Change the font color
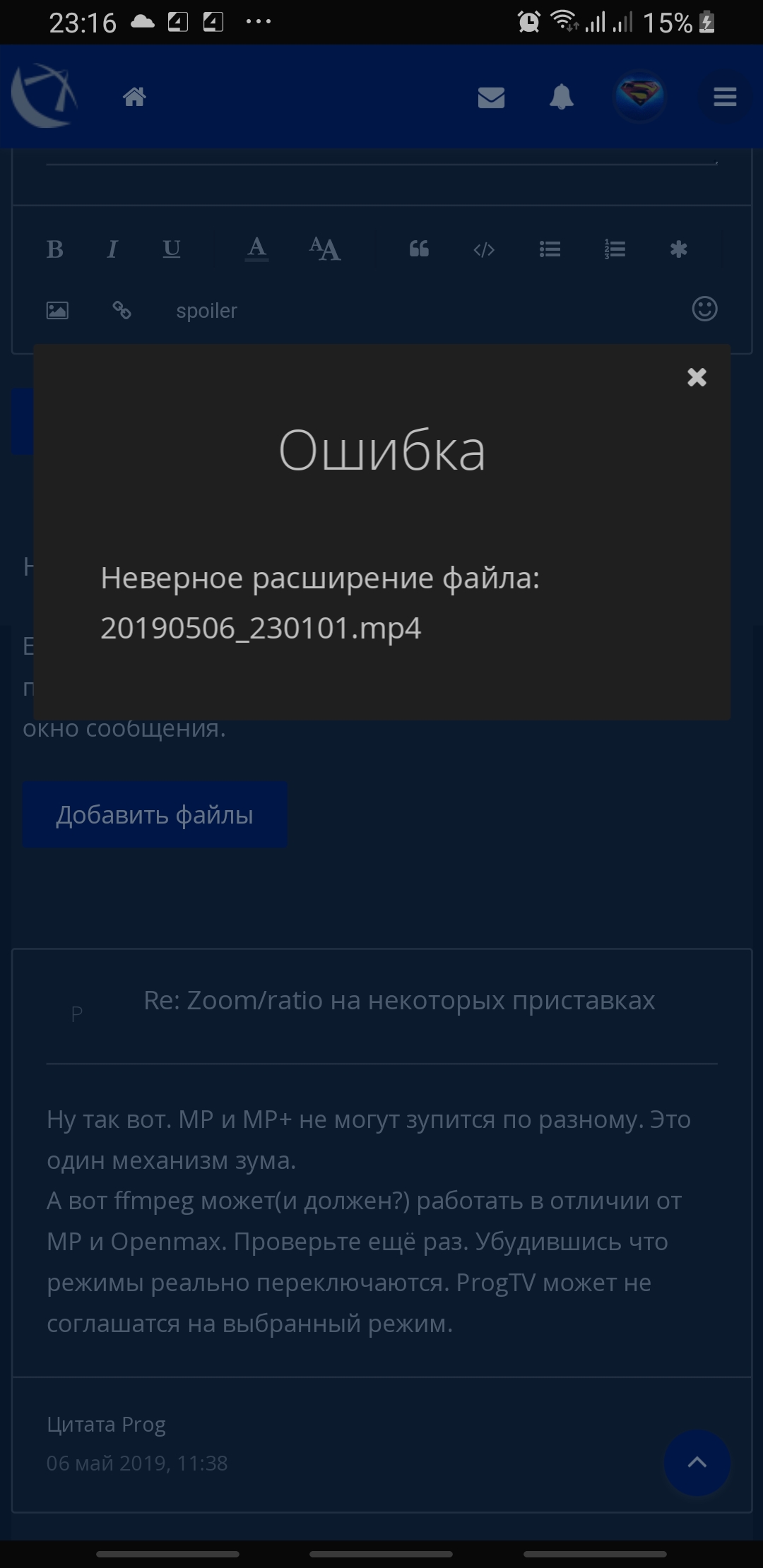The height and width of the screenshot is (1568, 763). 256,249
